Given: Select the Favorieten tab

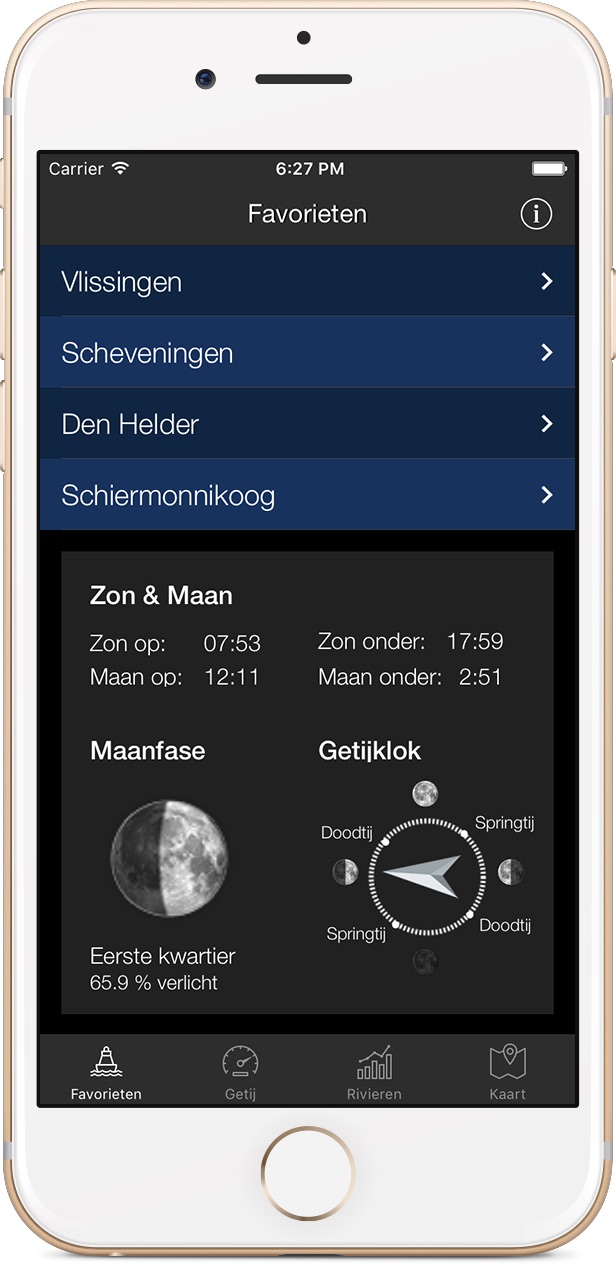Looking at the screenshot, I should [x=106, y=1071].
